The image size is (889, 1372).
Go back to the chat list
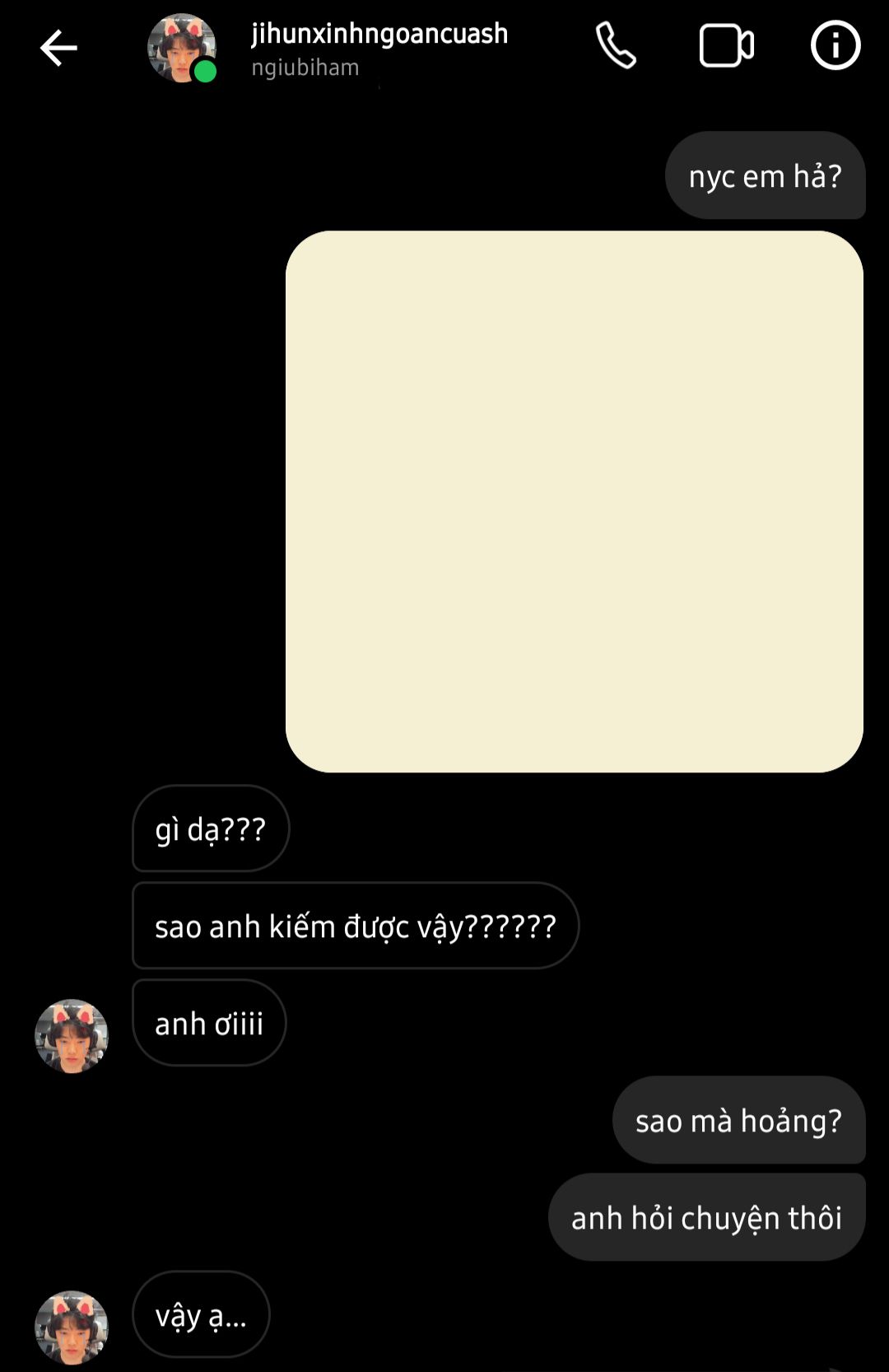click(58, 48)
